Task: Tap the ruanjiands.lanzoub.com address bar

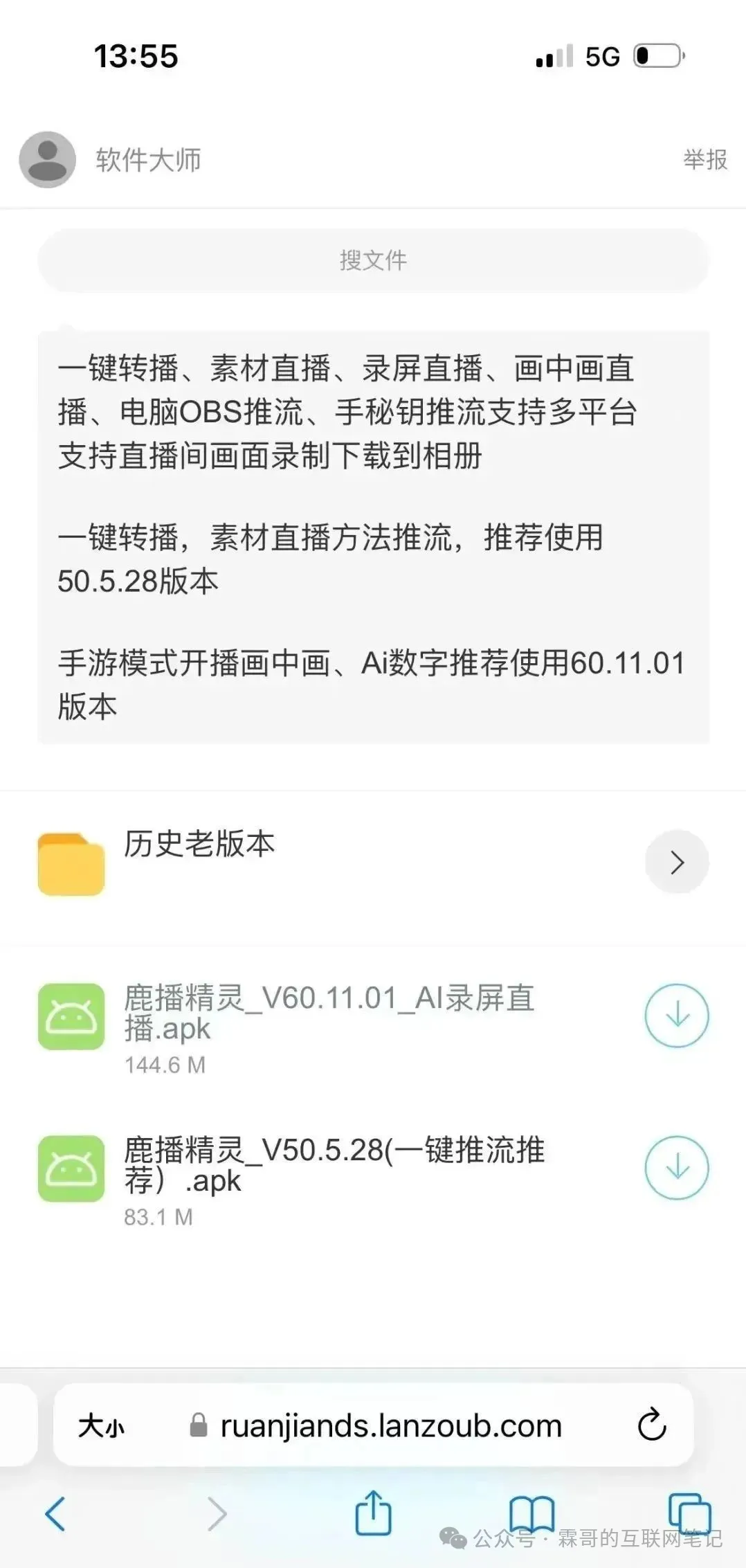Action: pos(390,1427)
